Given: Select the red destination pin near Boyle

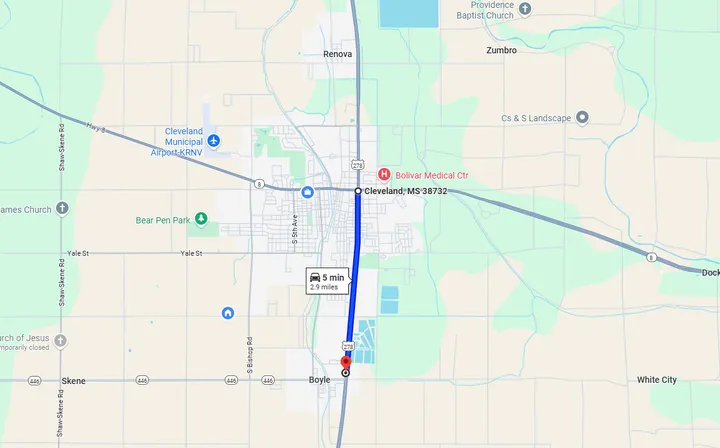Looking at the screenshot, I should coord(346,362).
